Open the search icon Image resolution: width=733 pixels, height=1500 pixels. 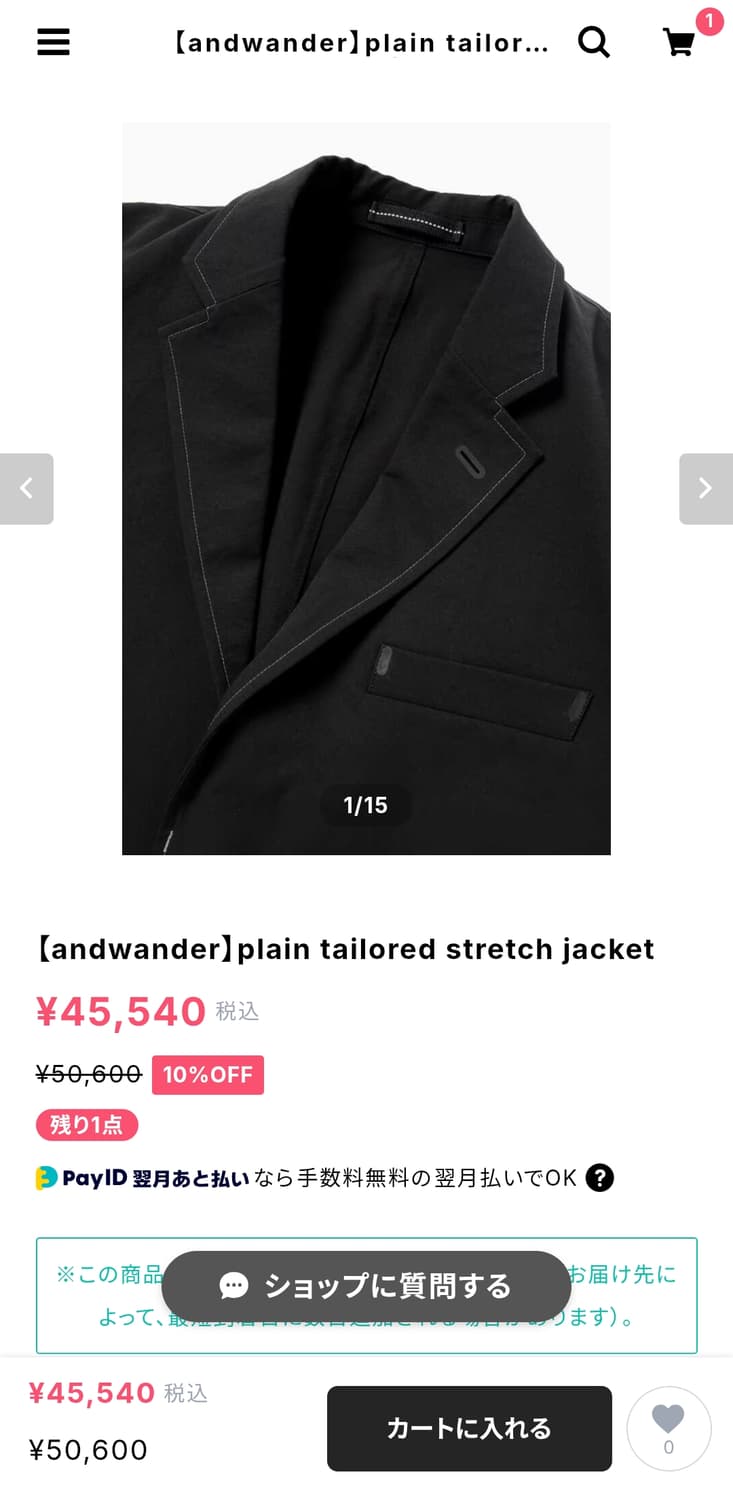tap(595, 42)
